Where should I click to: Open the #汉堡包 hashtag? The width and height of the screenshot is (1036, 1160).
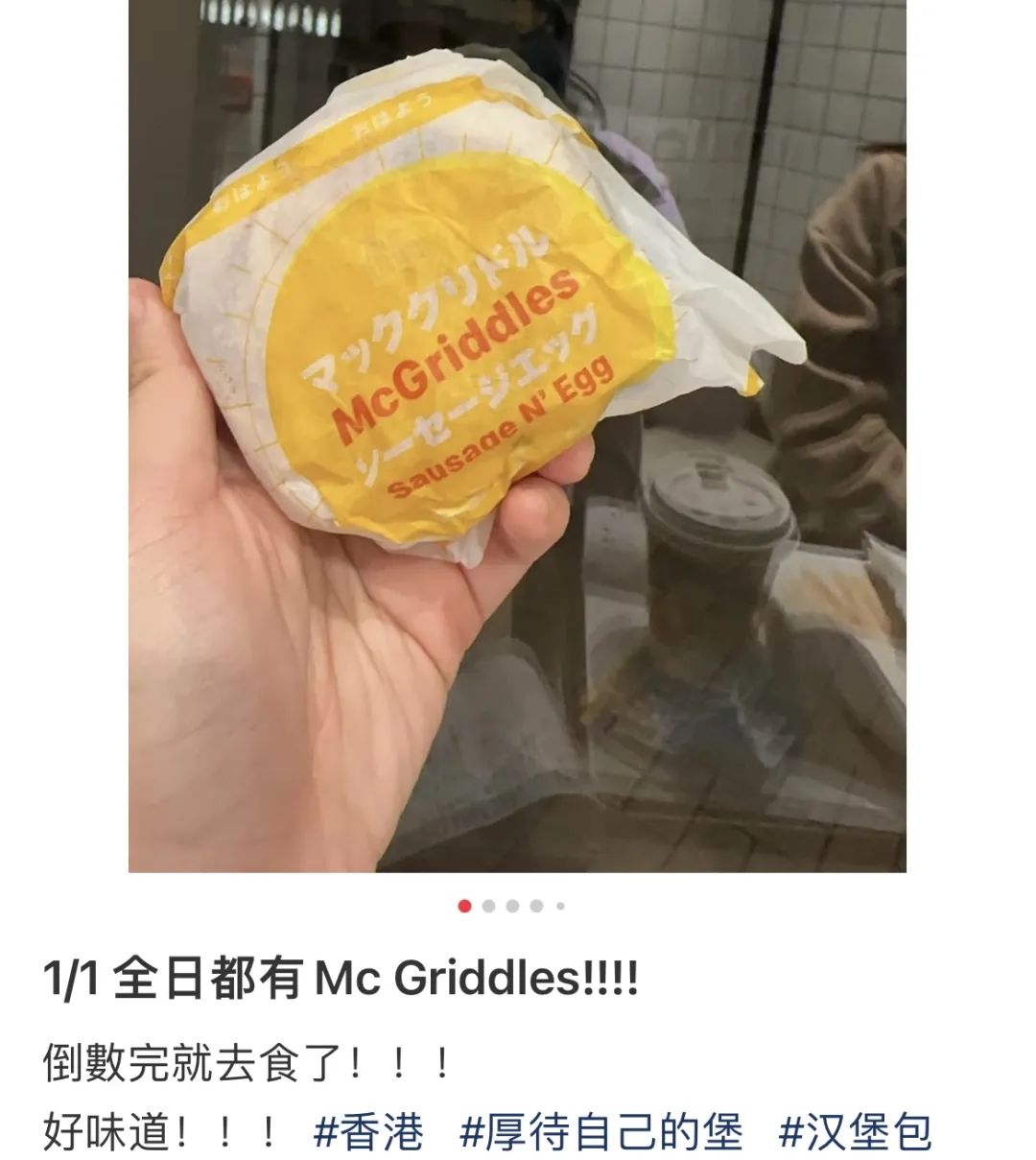(854, 1132)
